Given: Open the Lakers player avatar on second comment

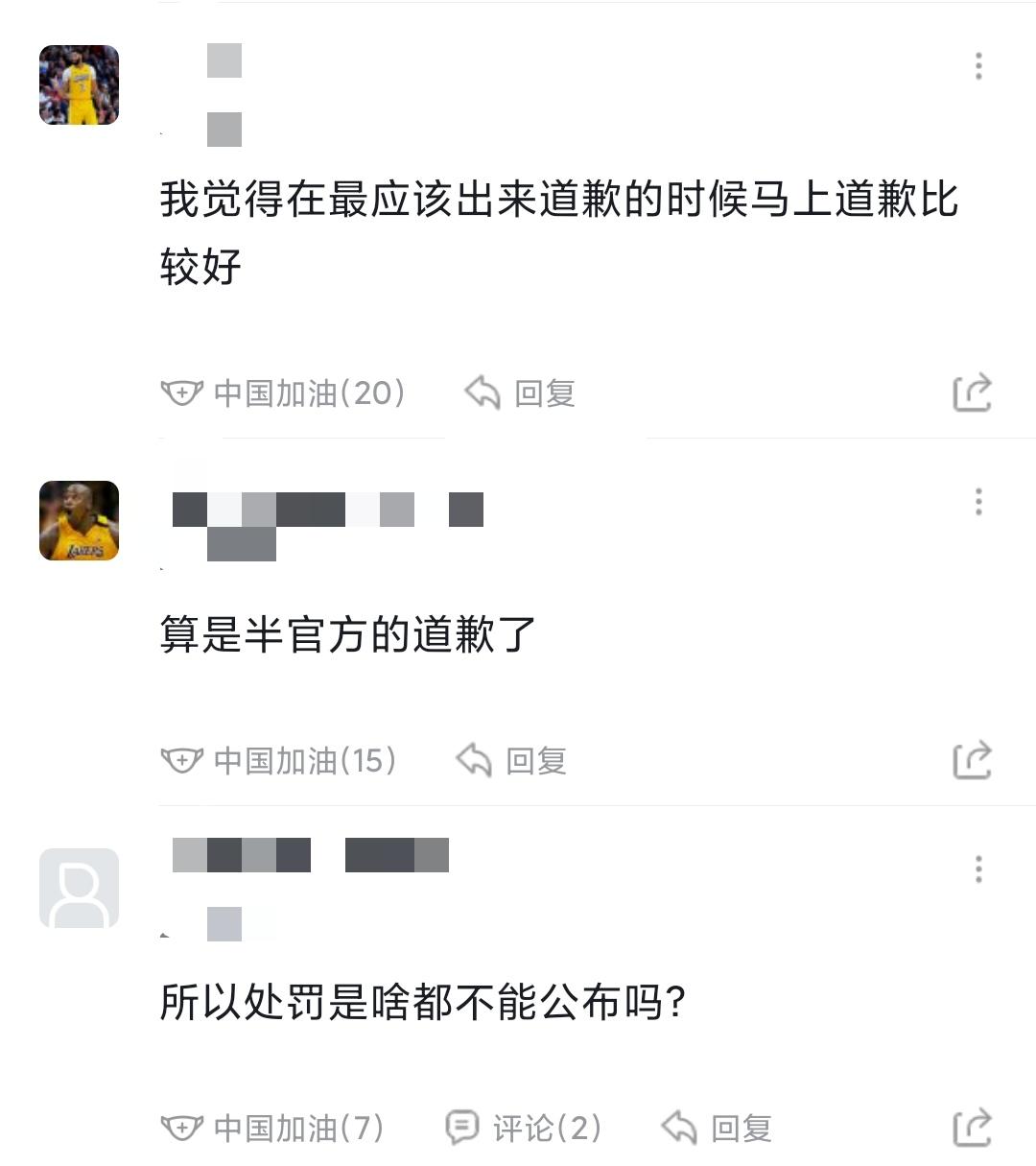Looking at the screenshot, I should pyautogui.click(x=79, y=518).
